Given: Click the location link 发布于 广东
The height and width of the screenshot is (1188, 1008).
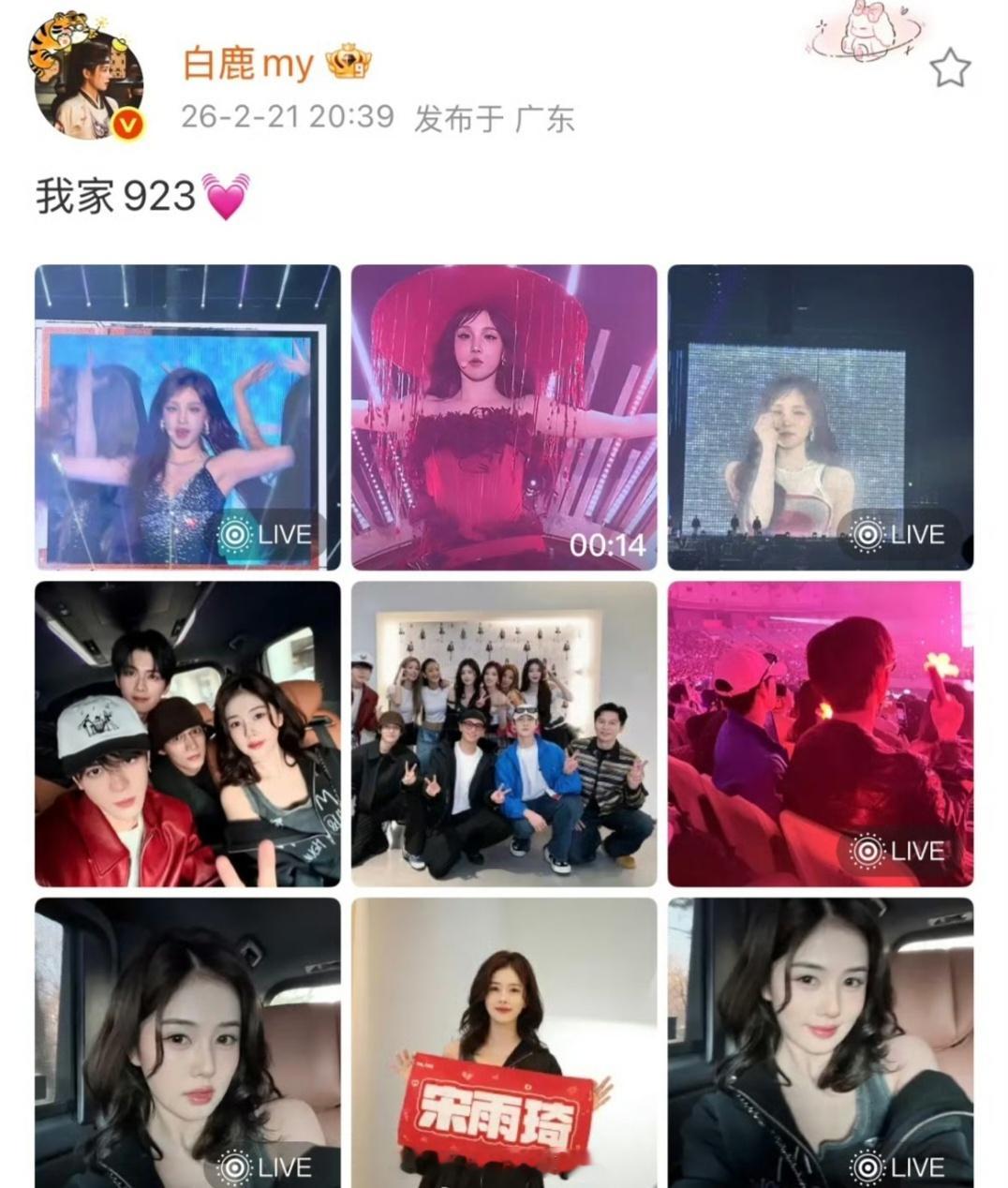Looking at the screenshot, I should (495, 118).
